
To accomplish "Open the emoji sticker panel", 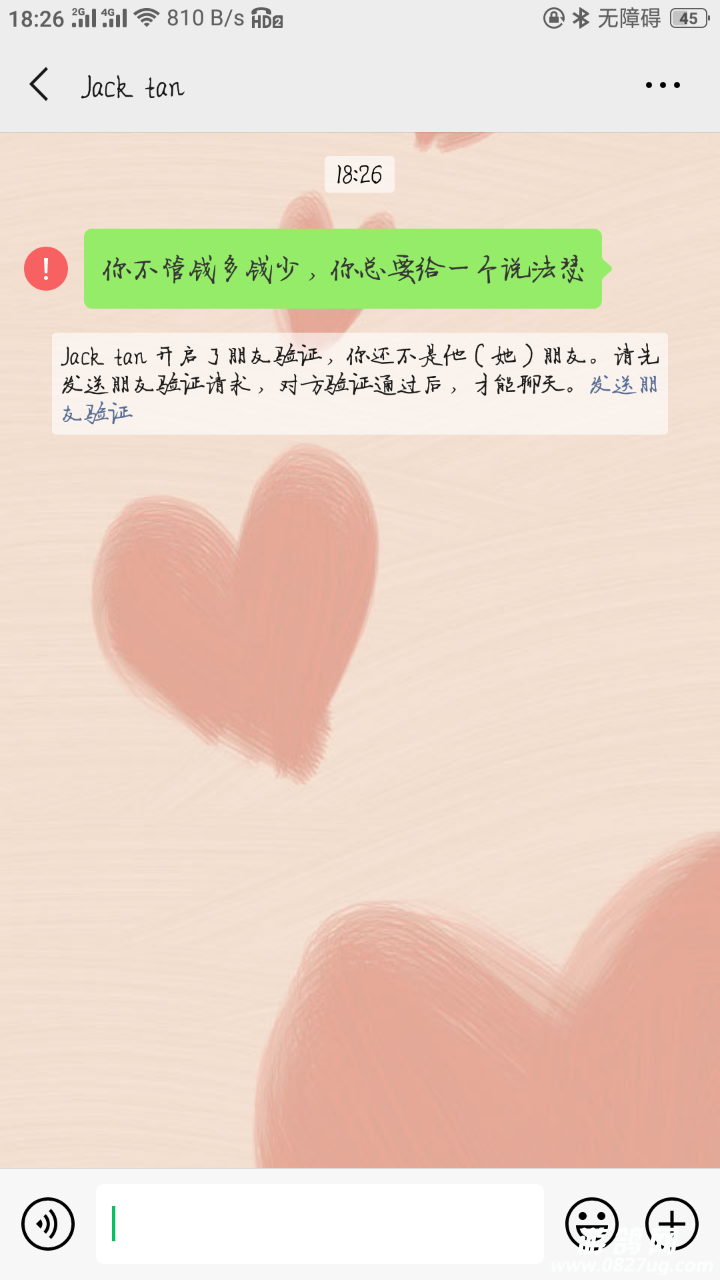I will click(x=591, y=1223).
